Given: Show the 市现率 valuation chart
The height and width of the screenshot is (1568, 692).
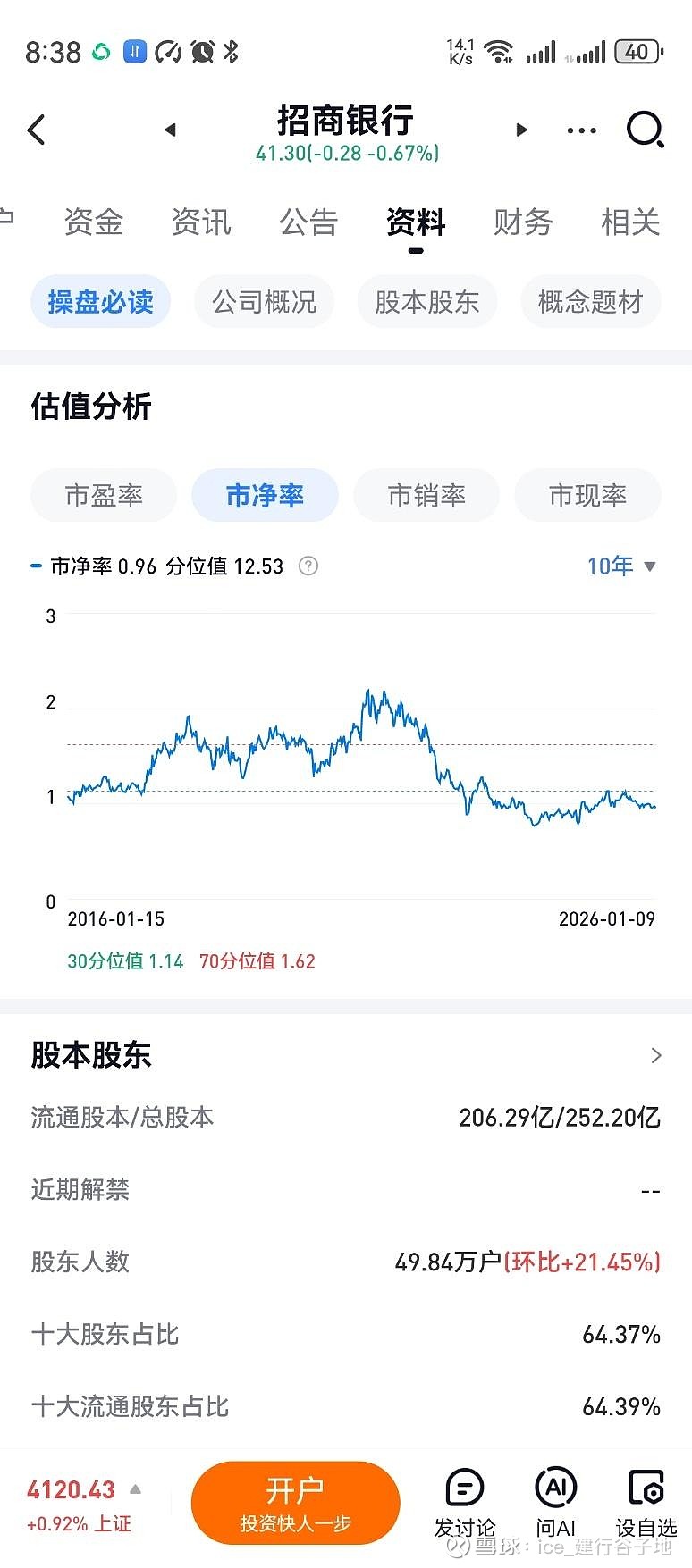Looking at the screenshot, I should [587, 495].
